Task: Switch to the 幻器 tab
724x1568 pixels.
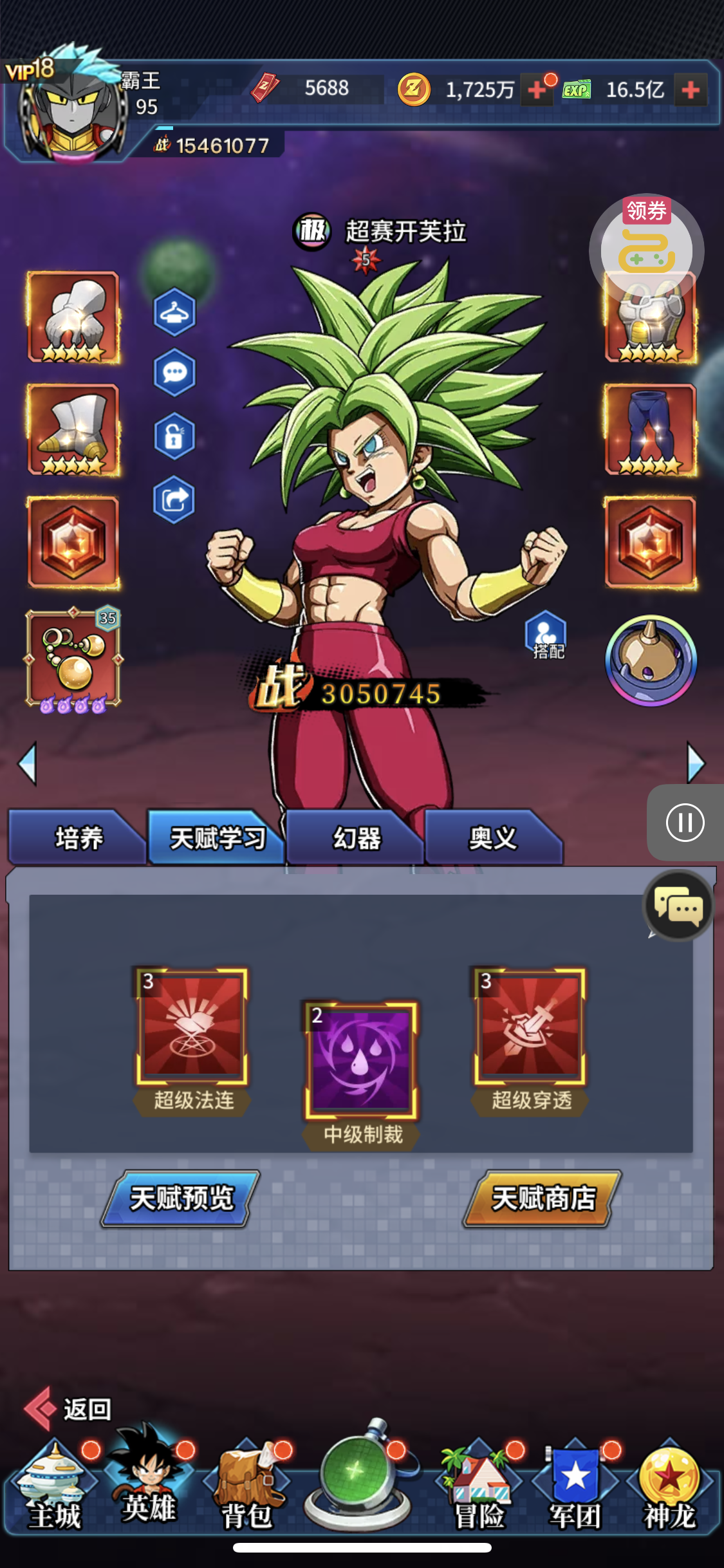Action: tap(356, 838)
